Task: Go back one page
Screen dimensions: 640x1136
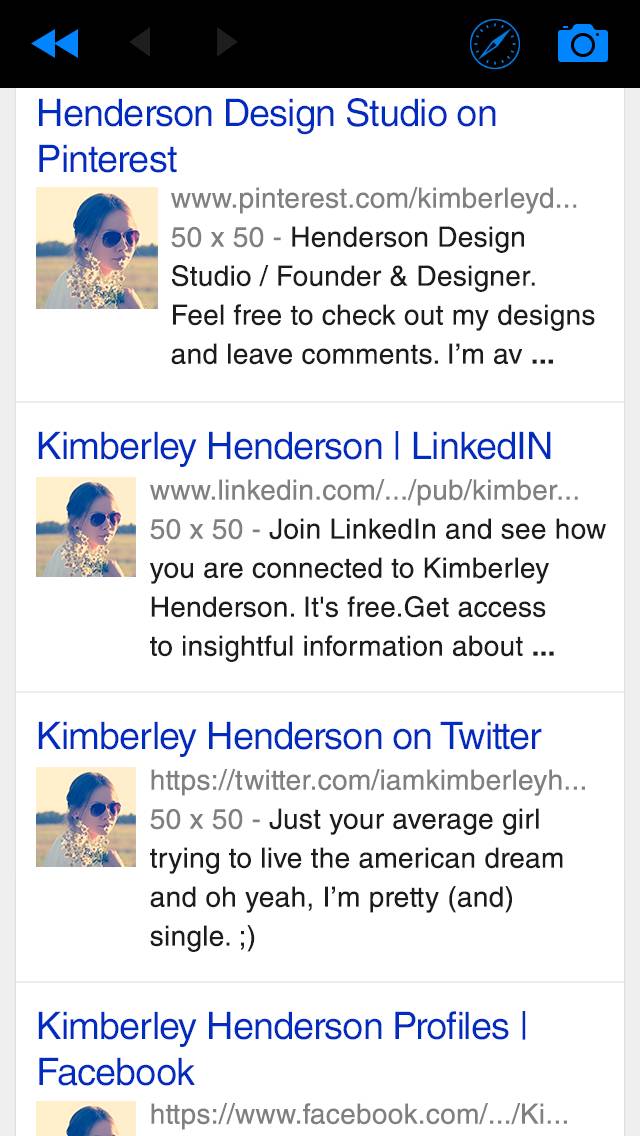Action: tap(139, 42)
